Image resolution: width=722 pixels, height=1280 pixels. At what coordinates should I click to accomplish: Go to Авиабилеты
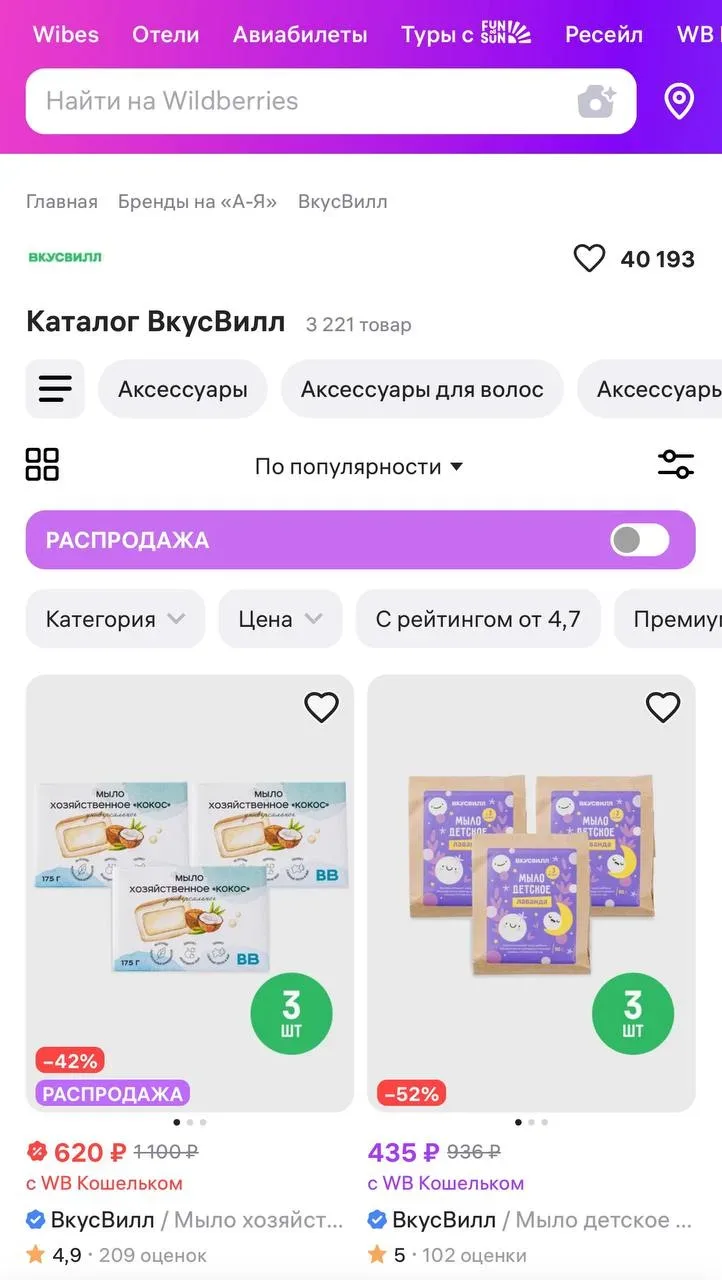[x=300, y=34]
